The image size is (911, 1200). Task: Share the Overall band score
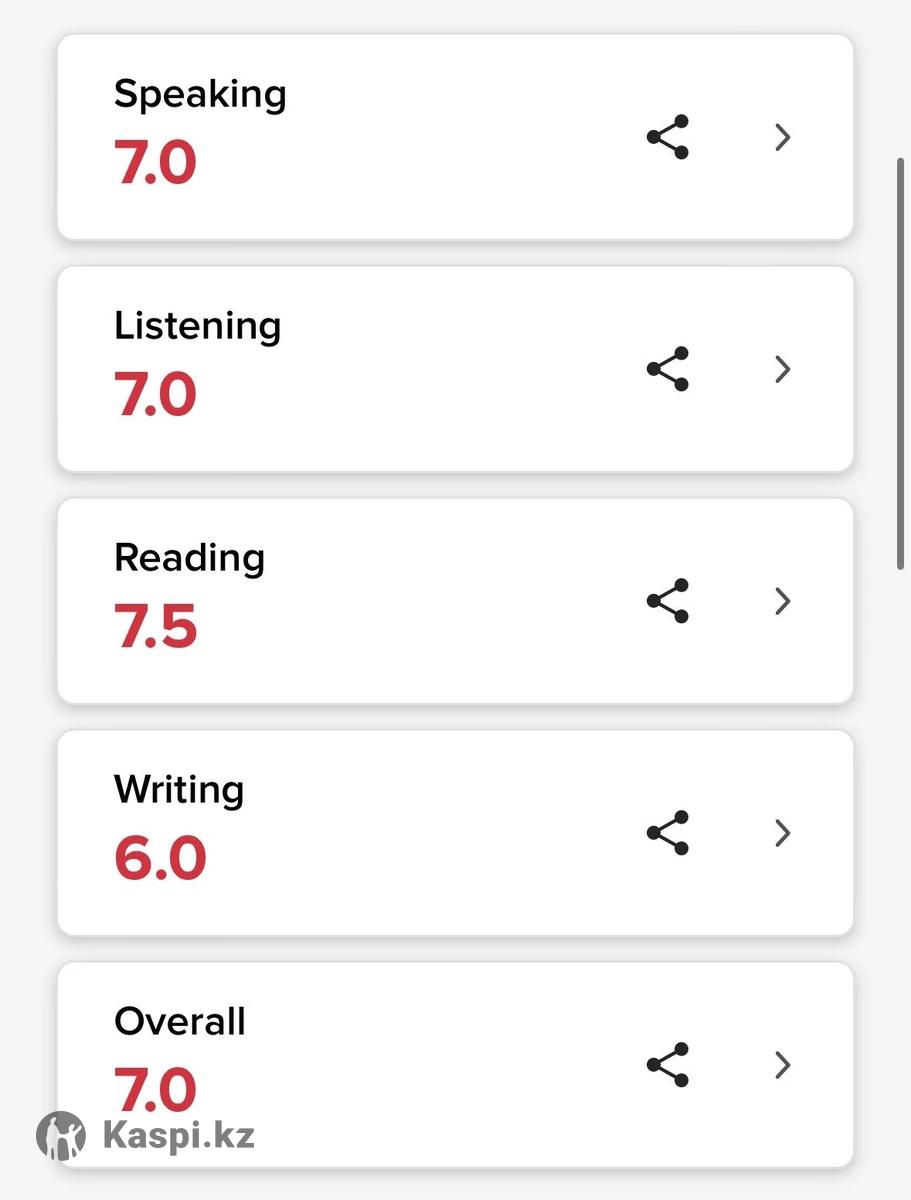[x=667, y=1065]
